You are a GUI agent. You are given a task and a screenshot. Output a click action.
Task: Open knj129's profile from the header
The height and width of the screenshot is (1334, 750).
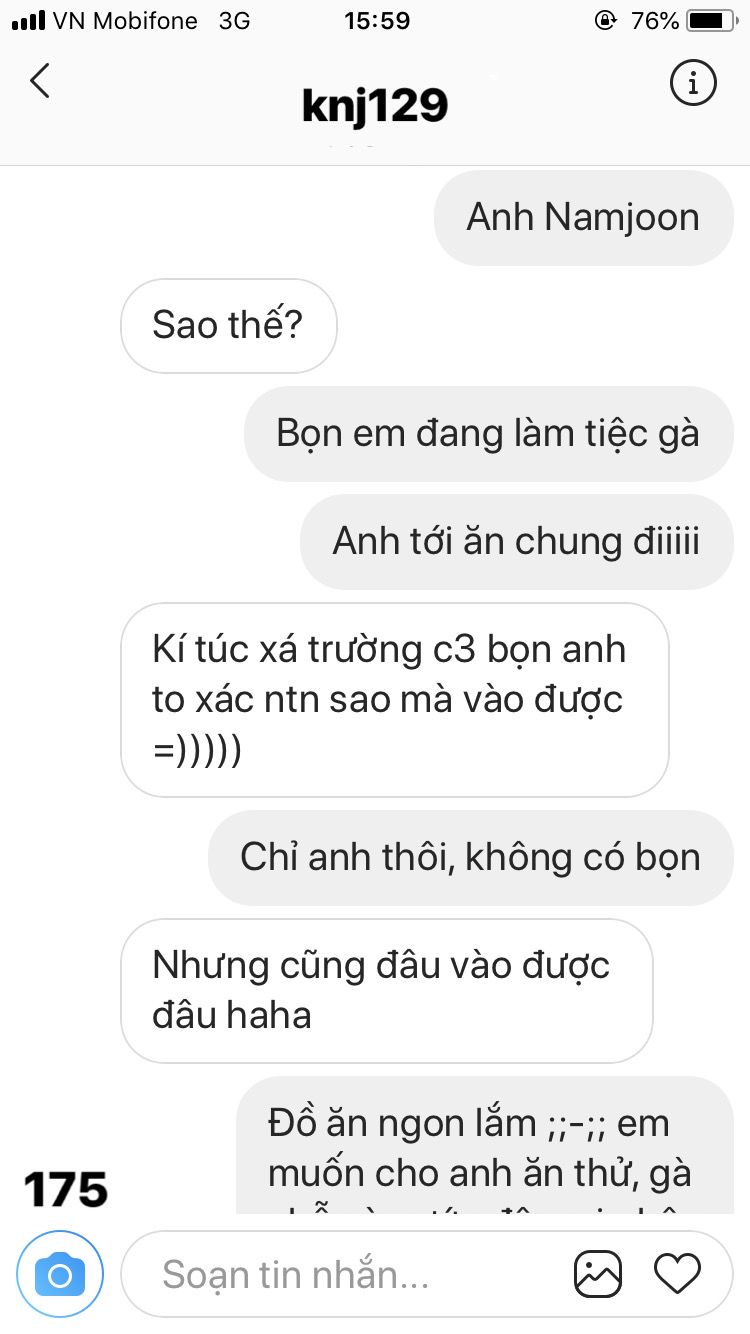(x=374, y=105)
